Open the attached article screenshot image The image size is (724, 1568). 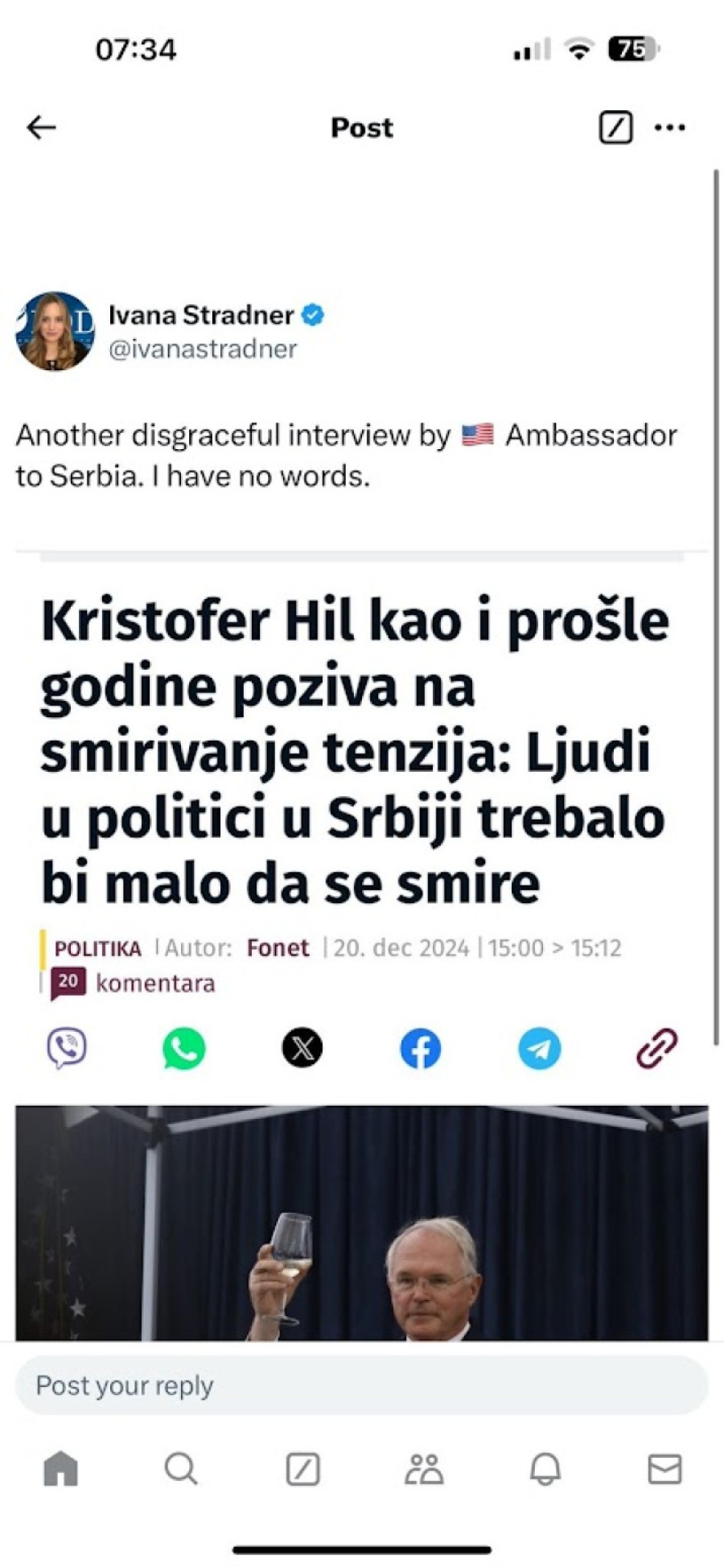coord(361,885)
